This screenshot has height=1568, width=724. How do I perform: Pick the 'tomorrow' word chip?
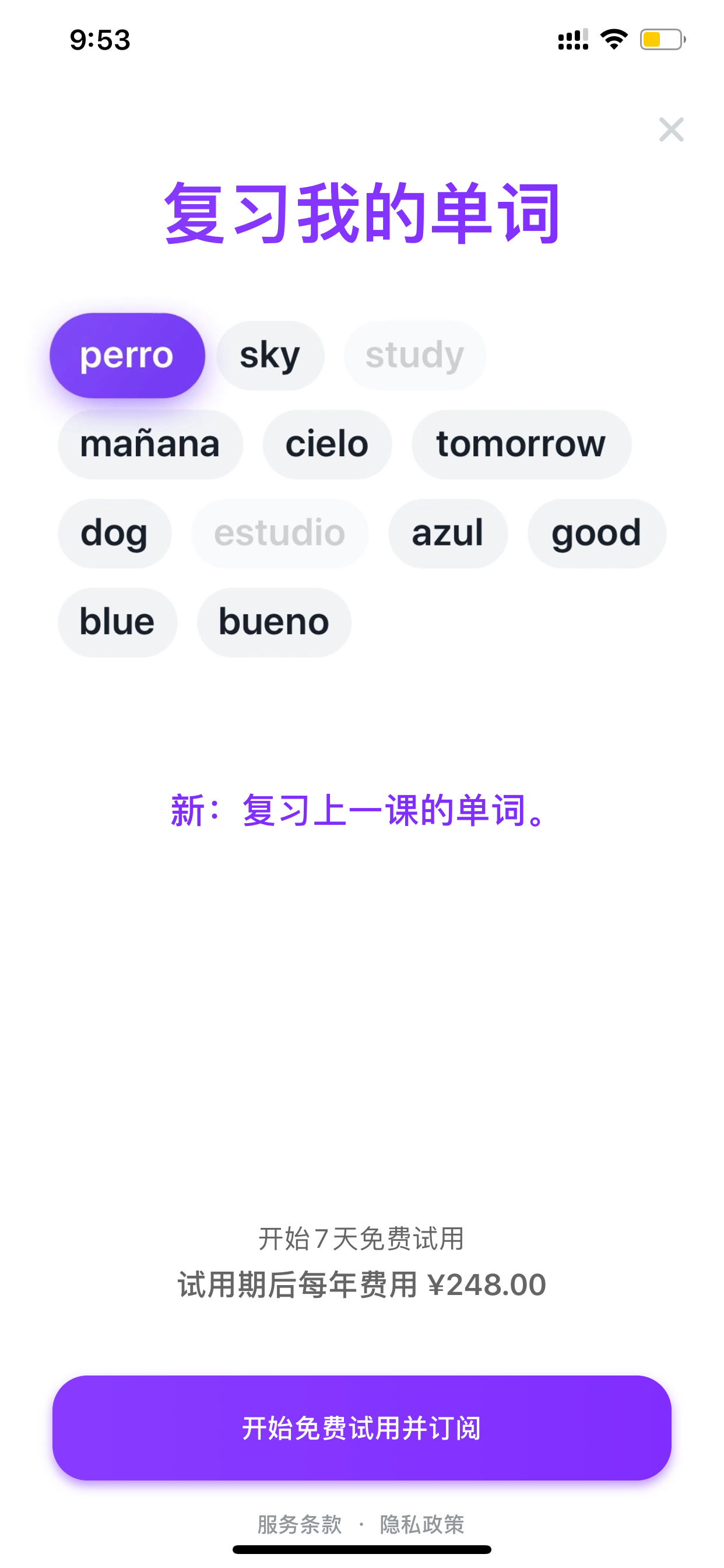[x=521, y=444]
